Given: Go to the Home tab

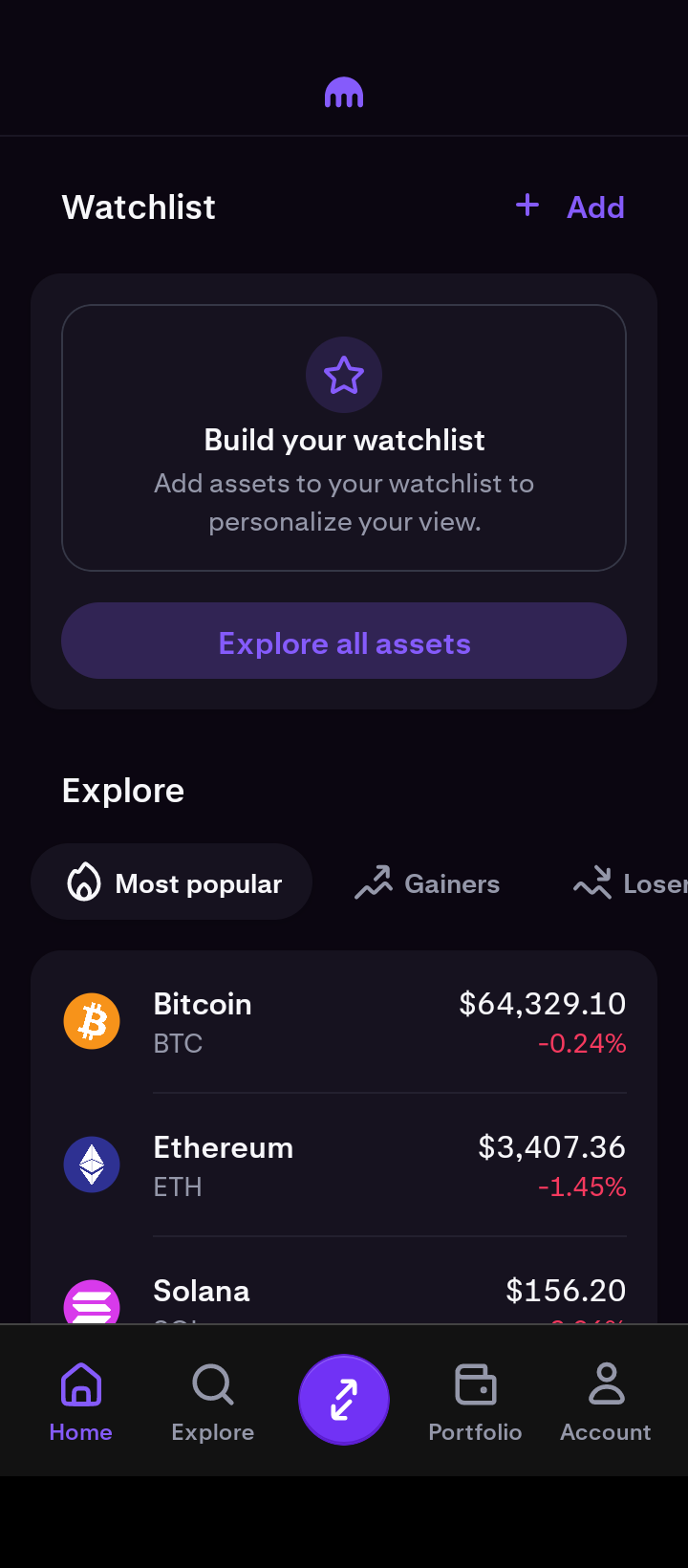Looking at the screenshot, I should [81, 1402].
